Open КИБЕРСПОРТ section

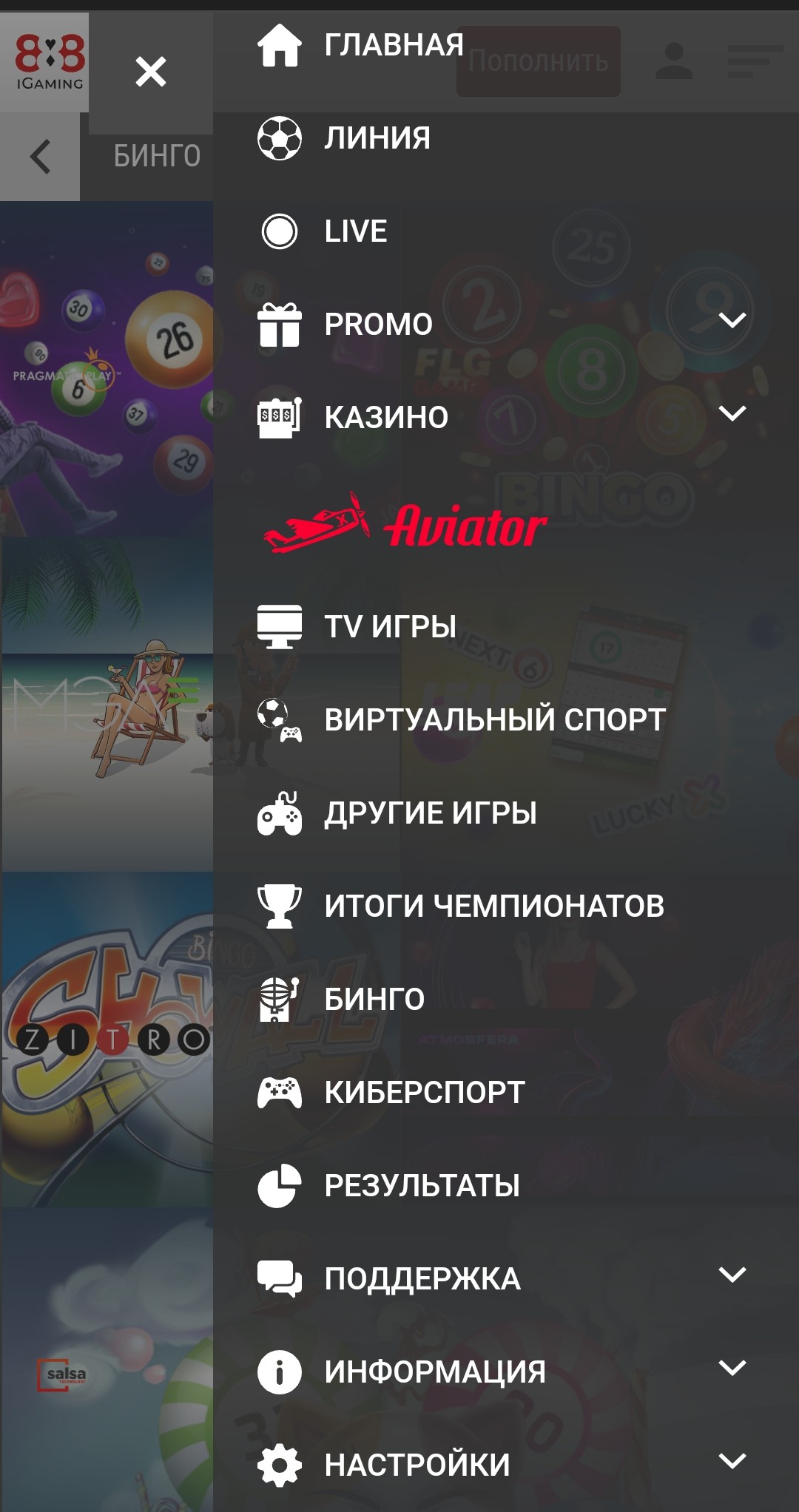506,1092
